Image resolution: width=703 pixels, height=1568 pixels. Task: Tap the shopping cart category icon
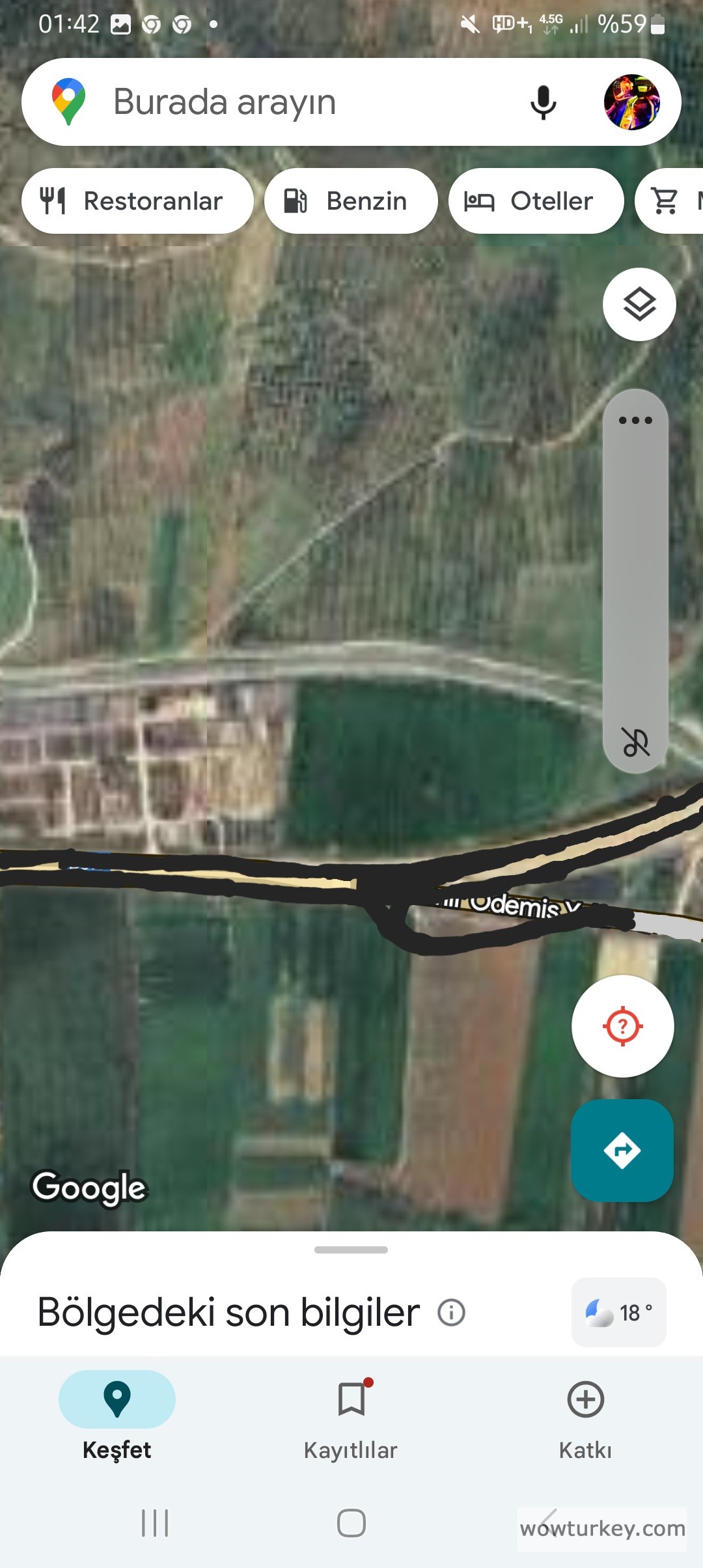(664, 201)
